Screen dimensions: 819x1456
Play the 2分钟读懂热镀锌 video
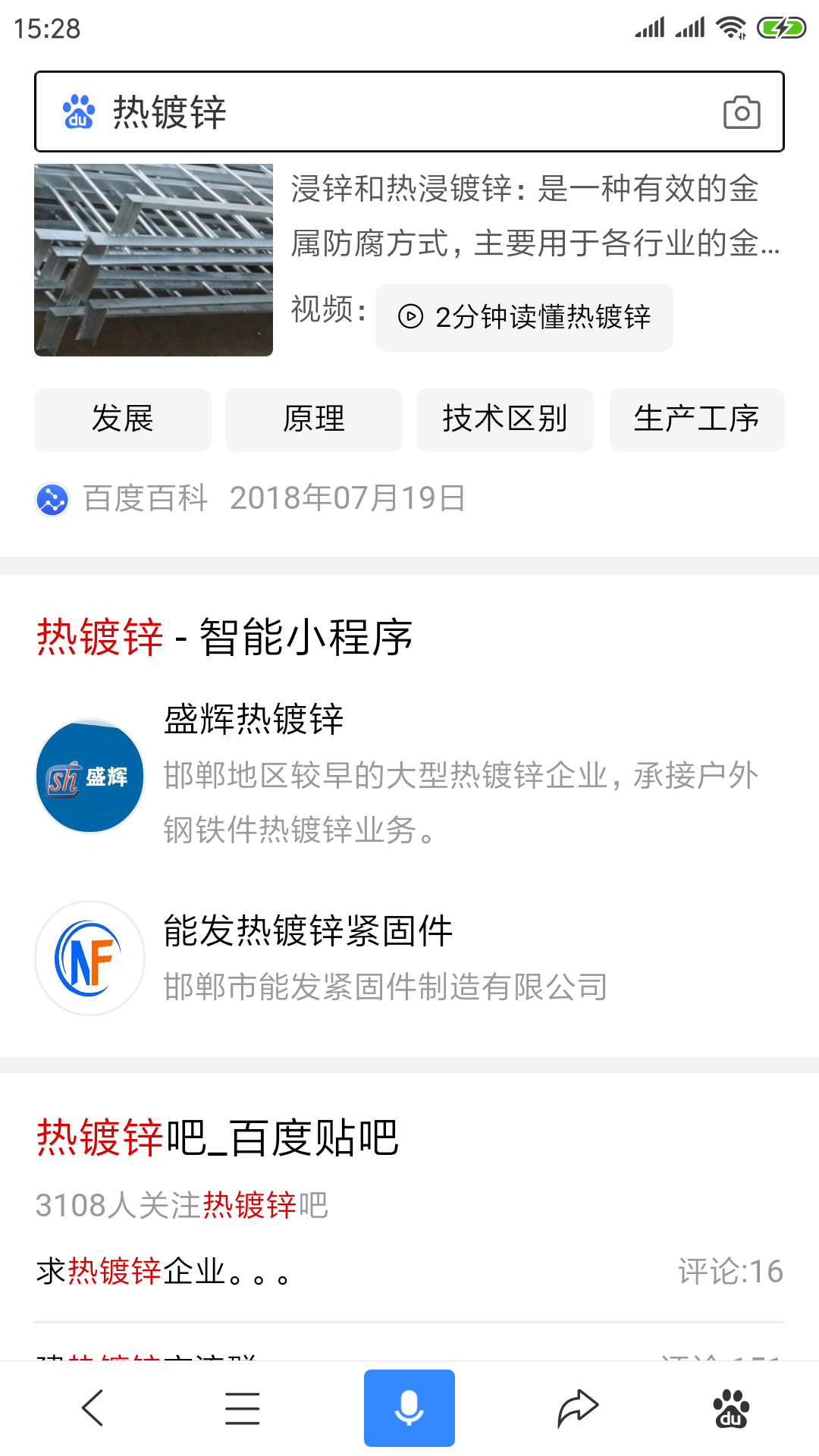(524, 317)
